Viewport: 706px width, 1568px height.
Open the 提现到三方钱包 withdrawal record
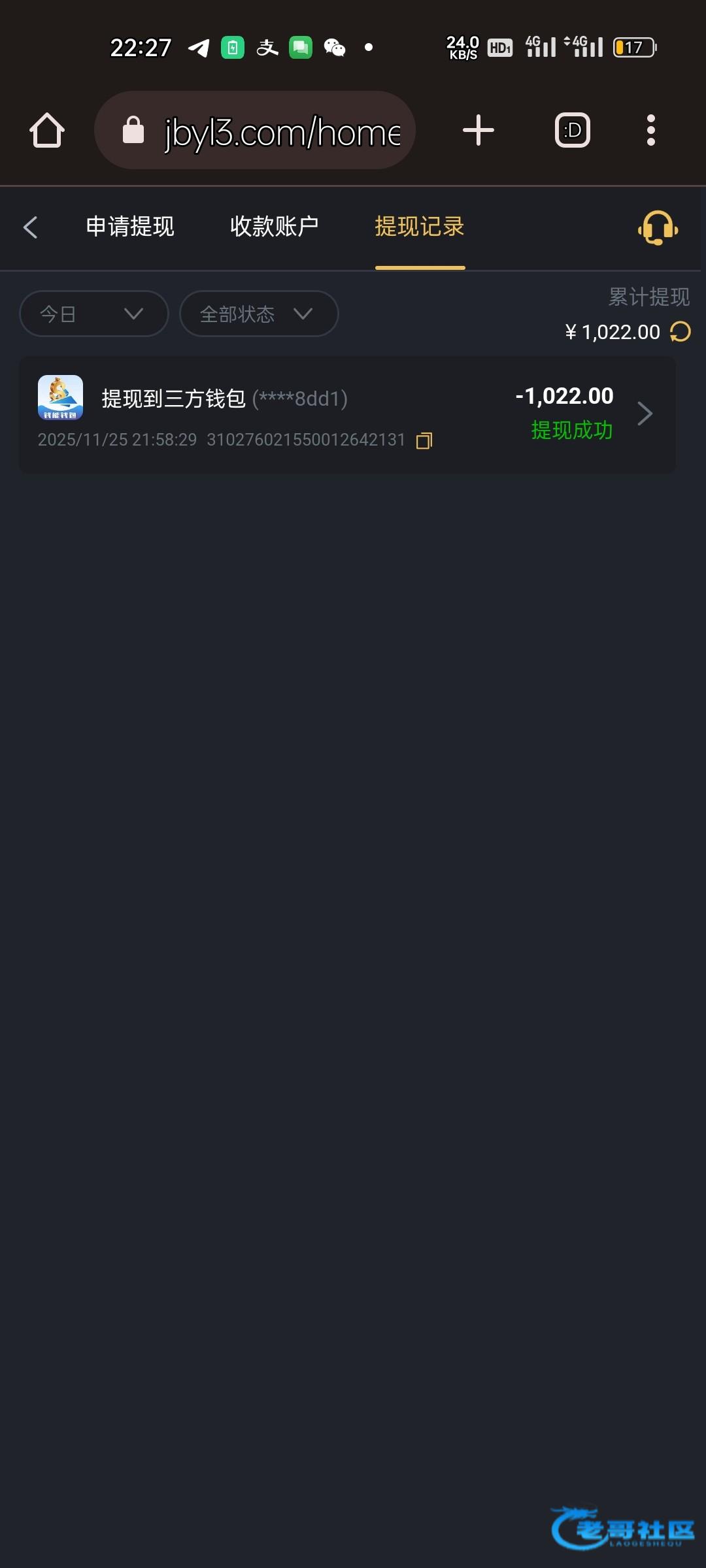tap(346, 414)
